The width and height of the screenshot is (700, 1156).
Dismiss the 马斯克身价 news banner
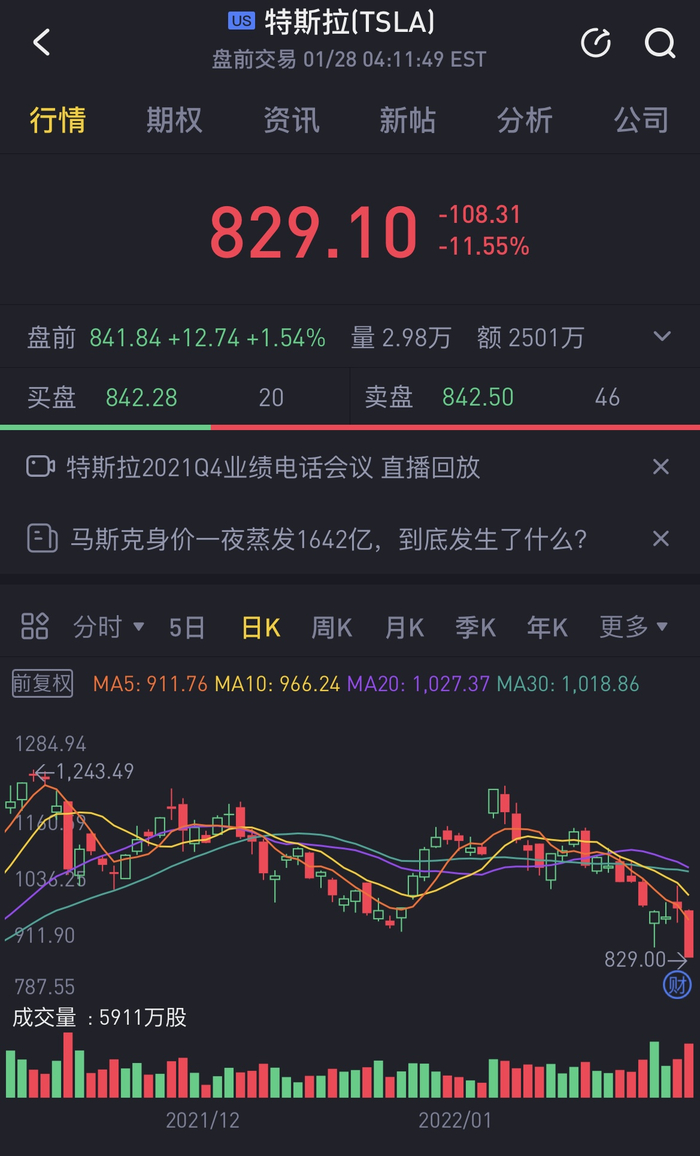click(661, 539)
